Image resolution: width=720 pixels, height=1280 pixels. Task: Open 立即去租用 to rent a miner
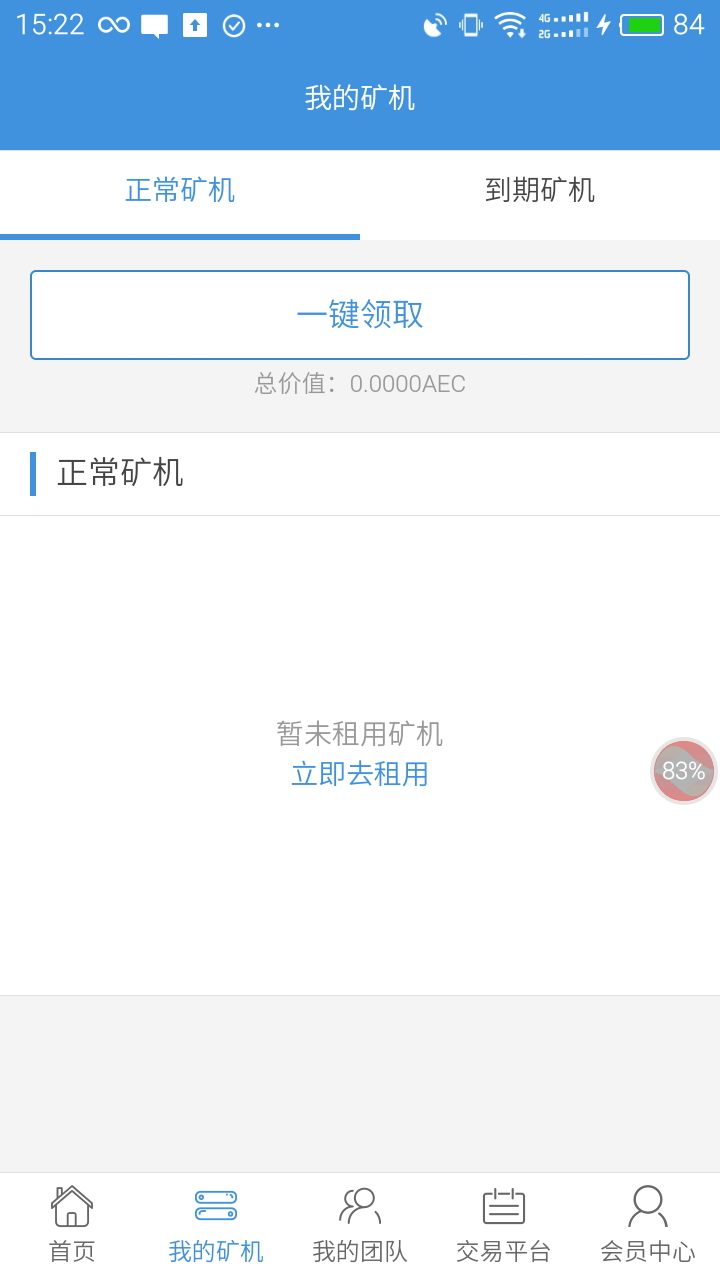click(360, 773)
